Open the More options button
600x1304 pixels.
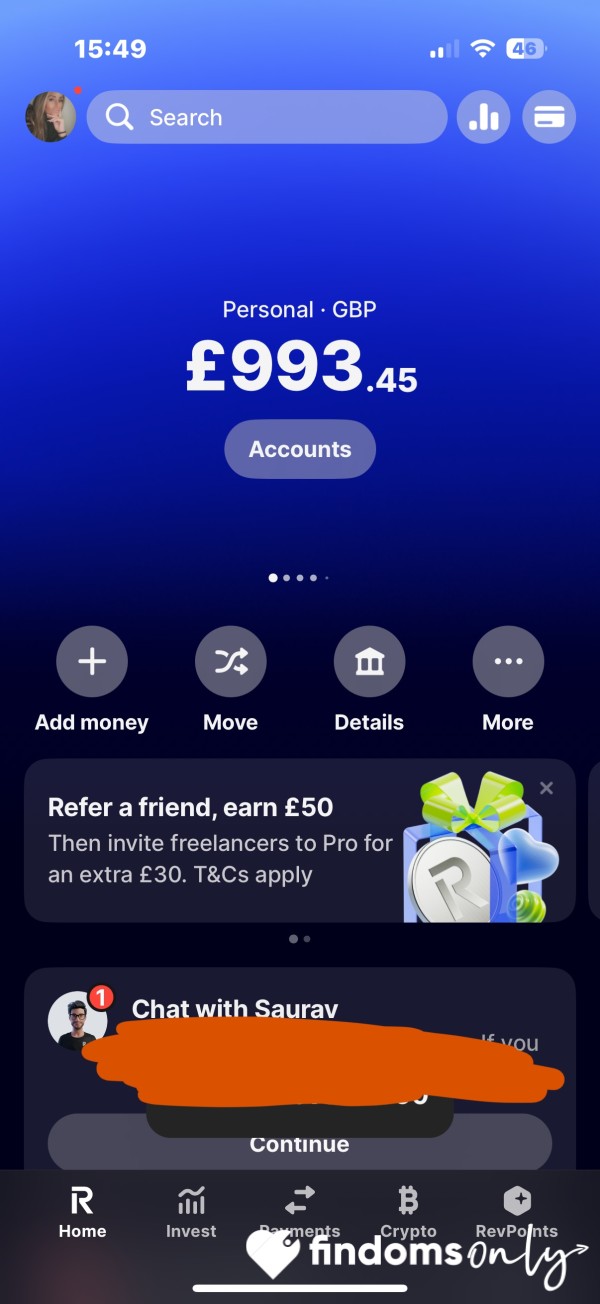[x=508, y=680]
